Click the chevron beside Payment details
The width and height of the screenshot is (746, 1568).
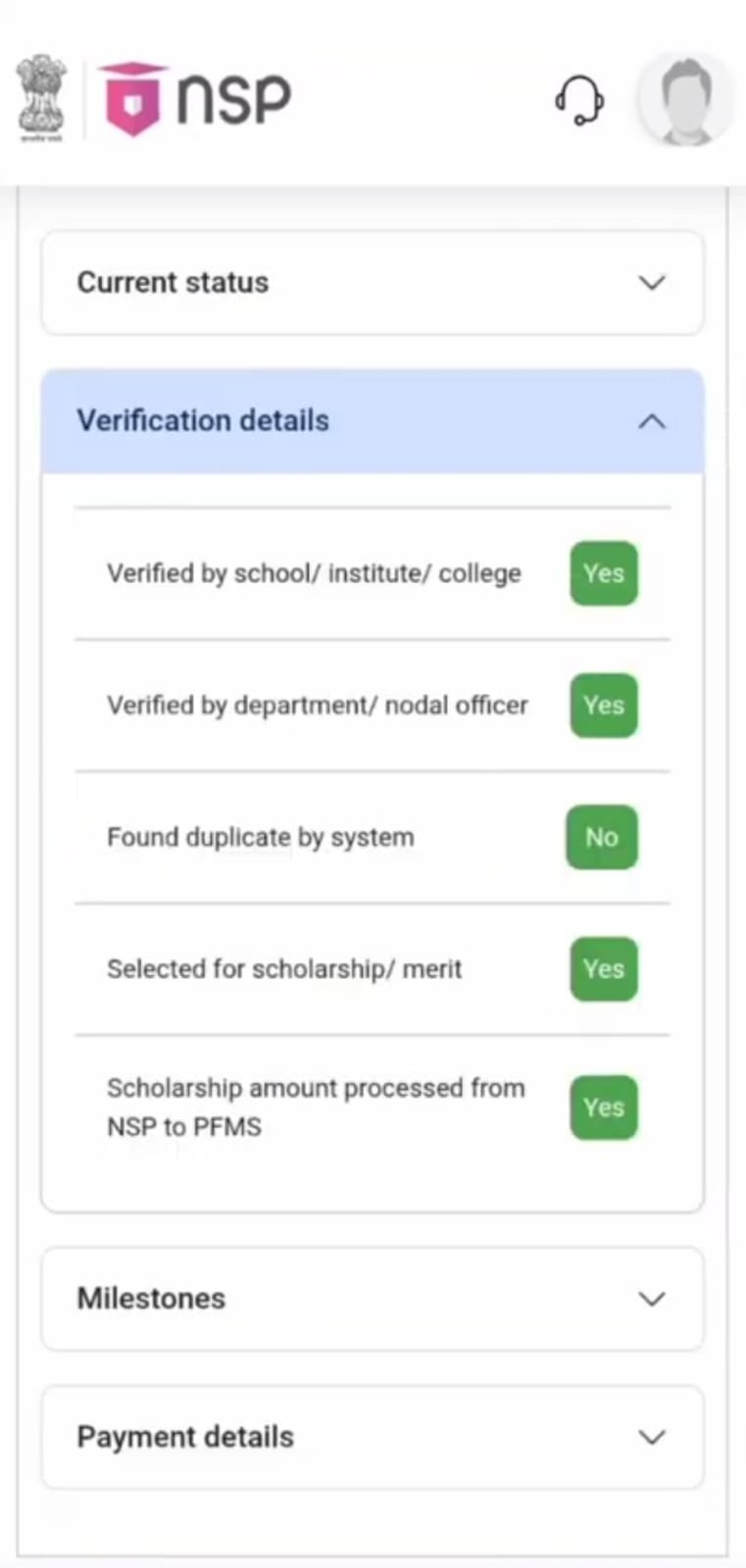coord(652,1437)
